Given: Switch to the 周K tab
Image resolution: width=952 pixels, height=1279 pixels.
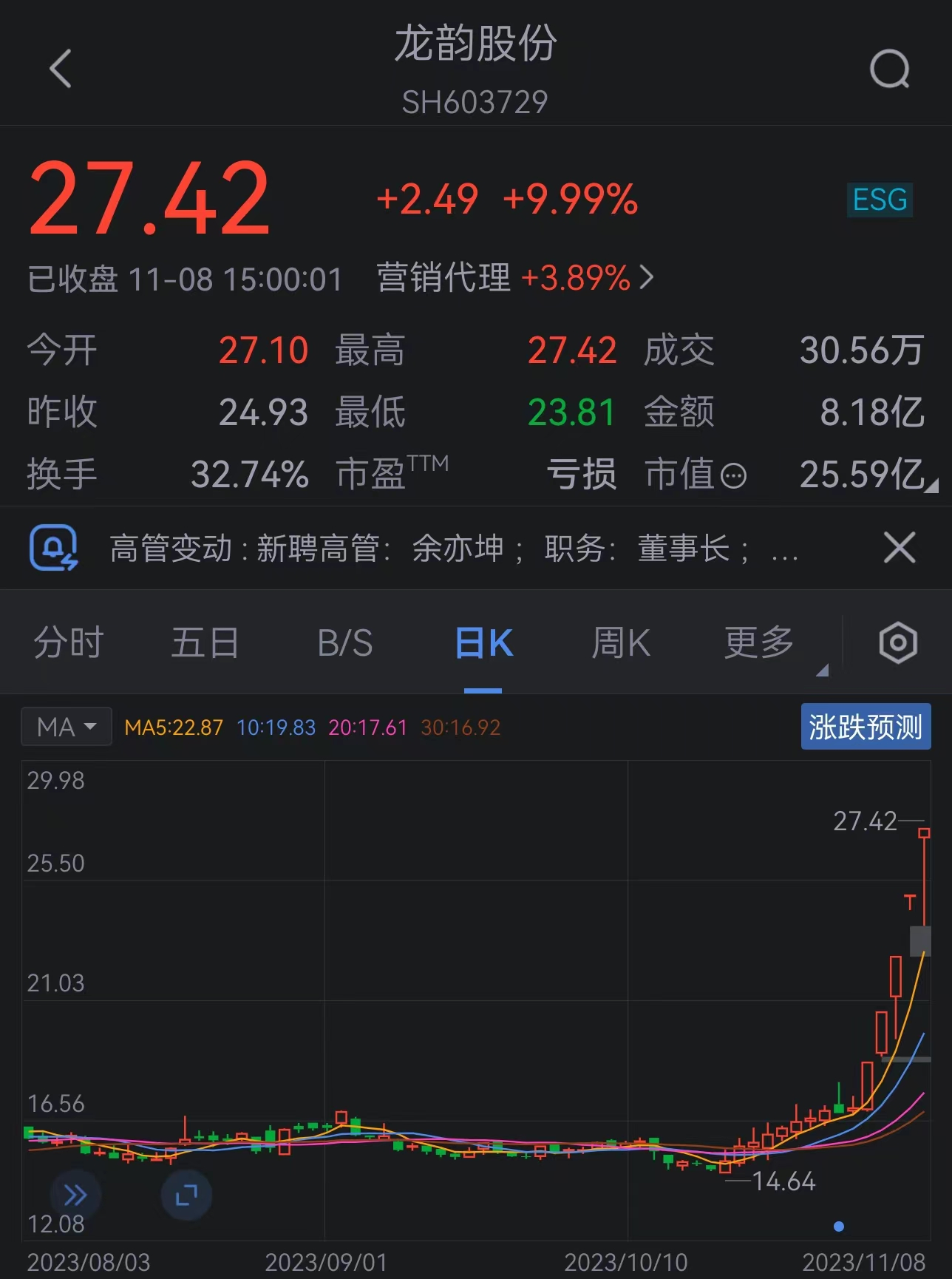Looking at the screenshot, I should point(621,643).
